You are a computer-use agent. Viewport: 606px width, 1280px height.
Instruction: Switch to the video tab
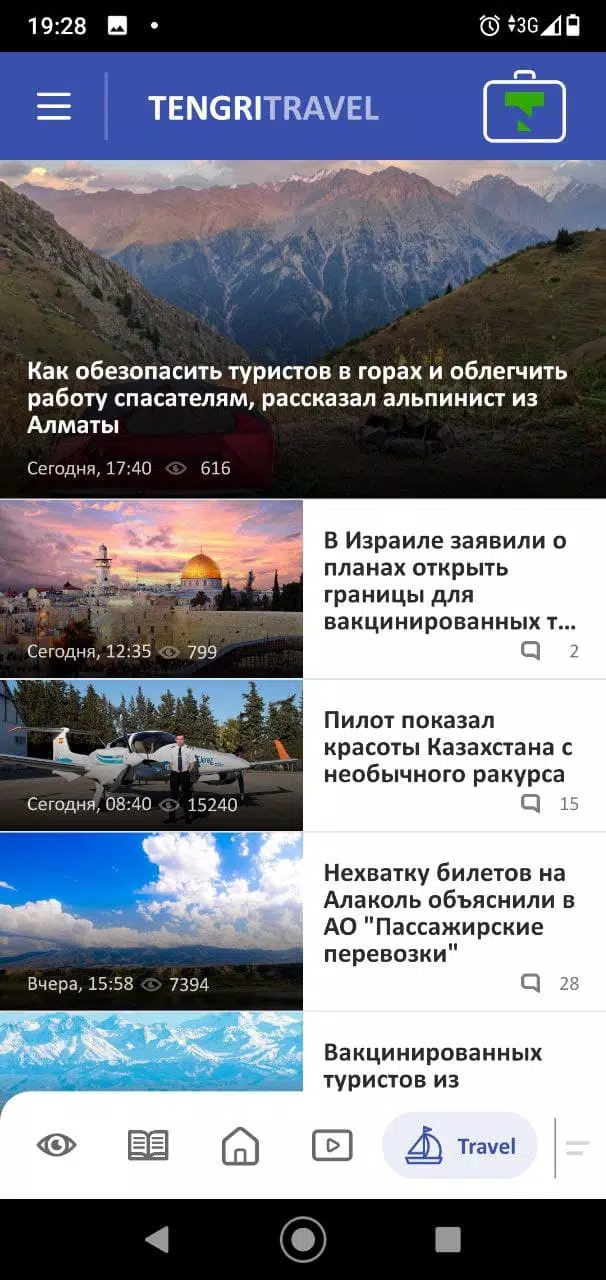coord(332,1146)
